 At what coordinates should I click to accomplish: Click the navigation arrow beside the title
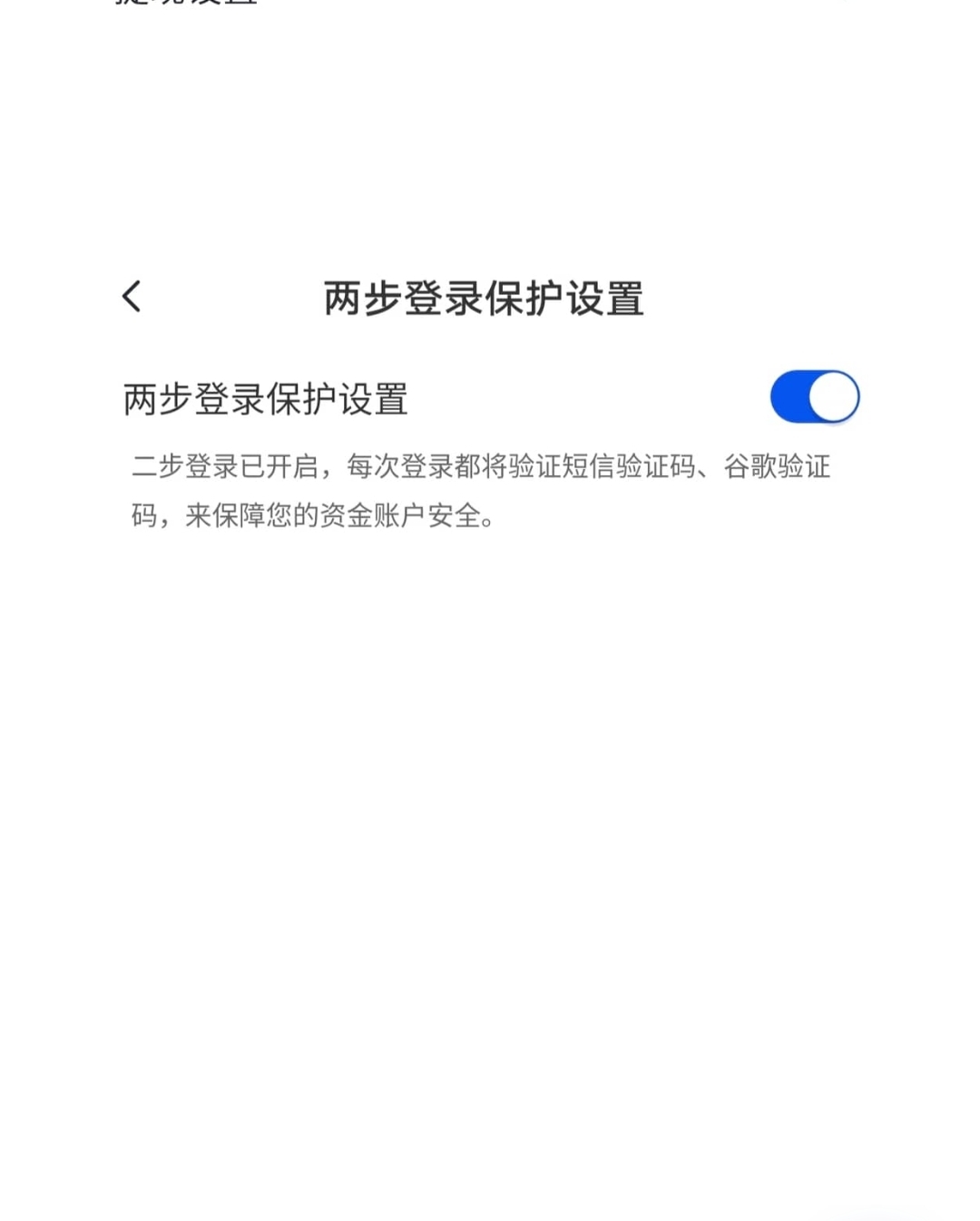[130, 296]
